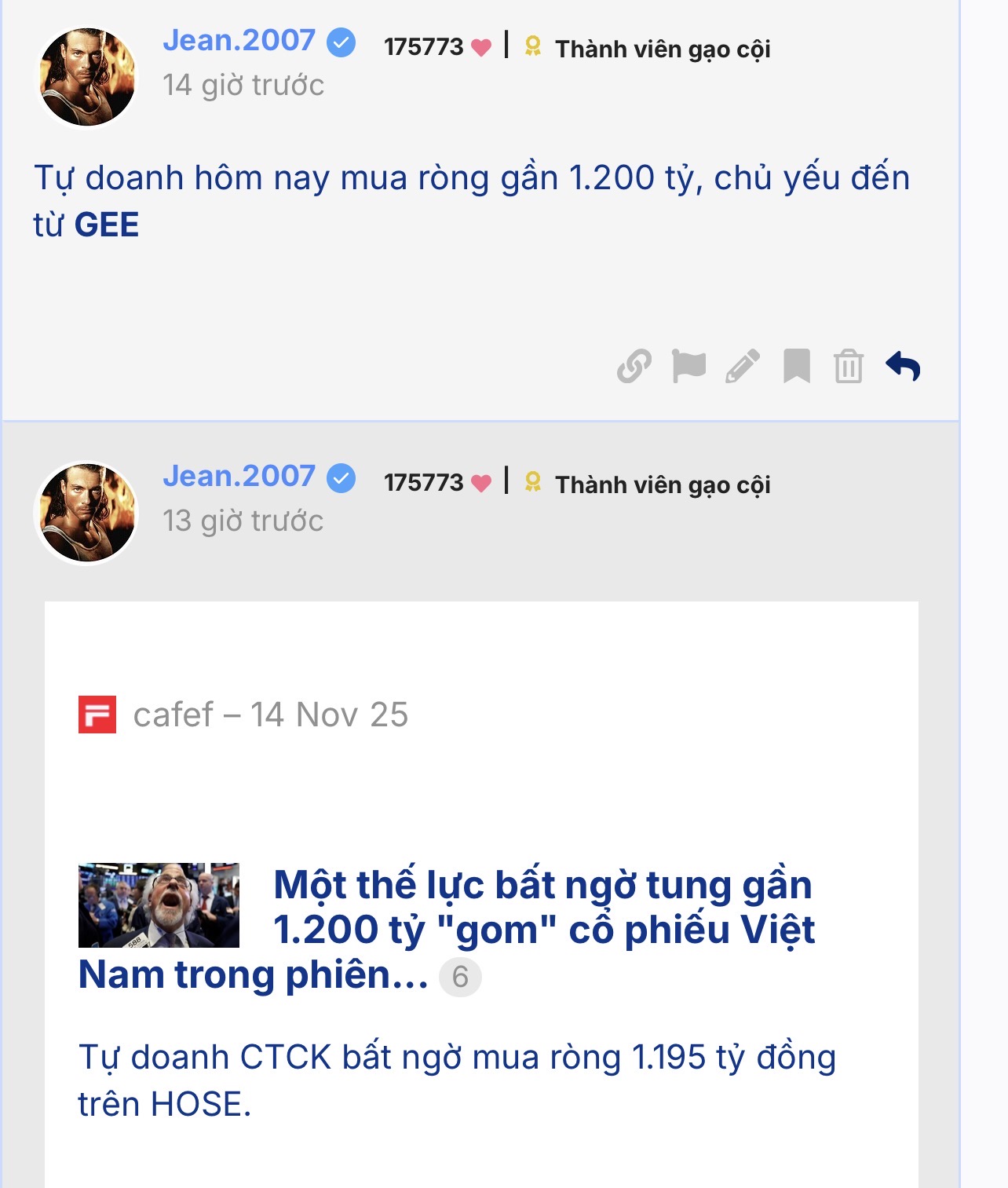Viewport: 1008px width, 1188px height.
Task: Open the 14 giờ trước timestamp link
Action: pos(243,86)
